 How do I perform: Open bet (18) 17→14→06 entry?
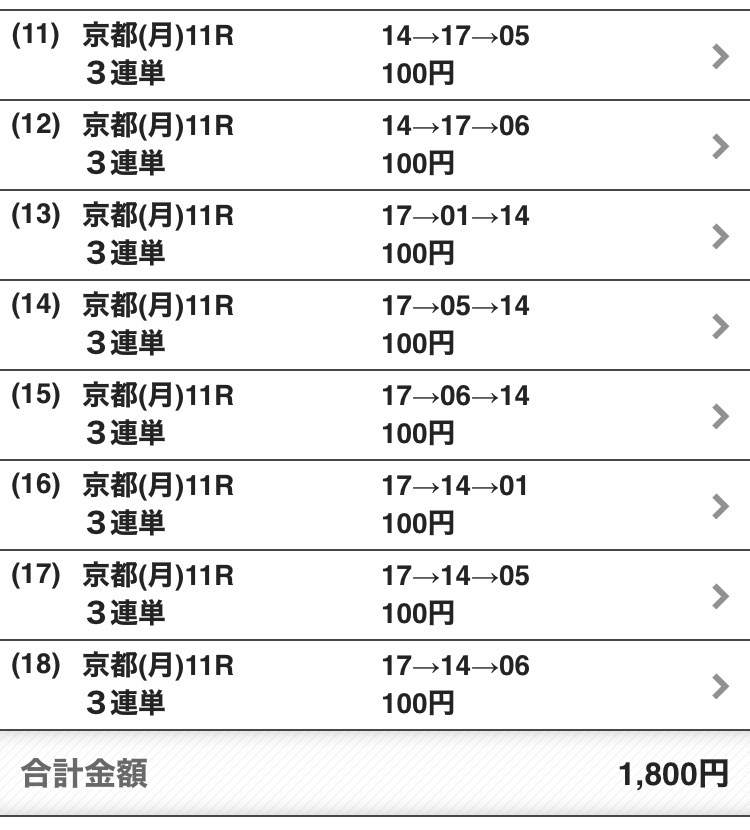point(375,685)
